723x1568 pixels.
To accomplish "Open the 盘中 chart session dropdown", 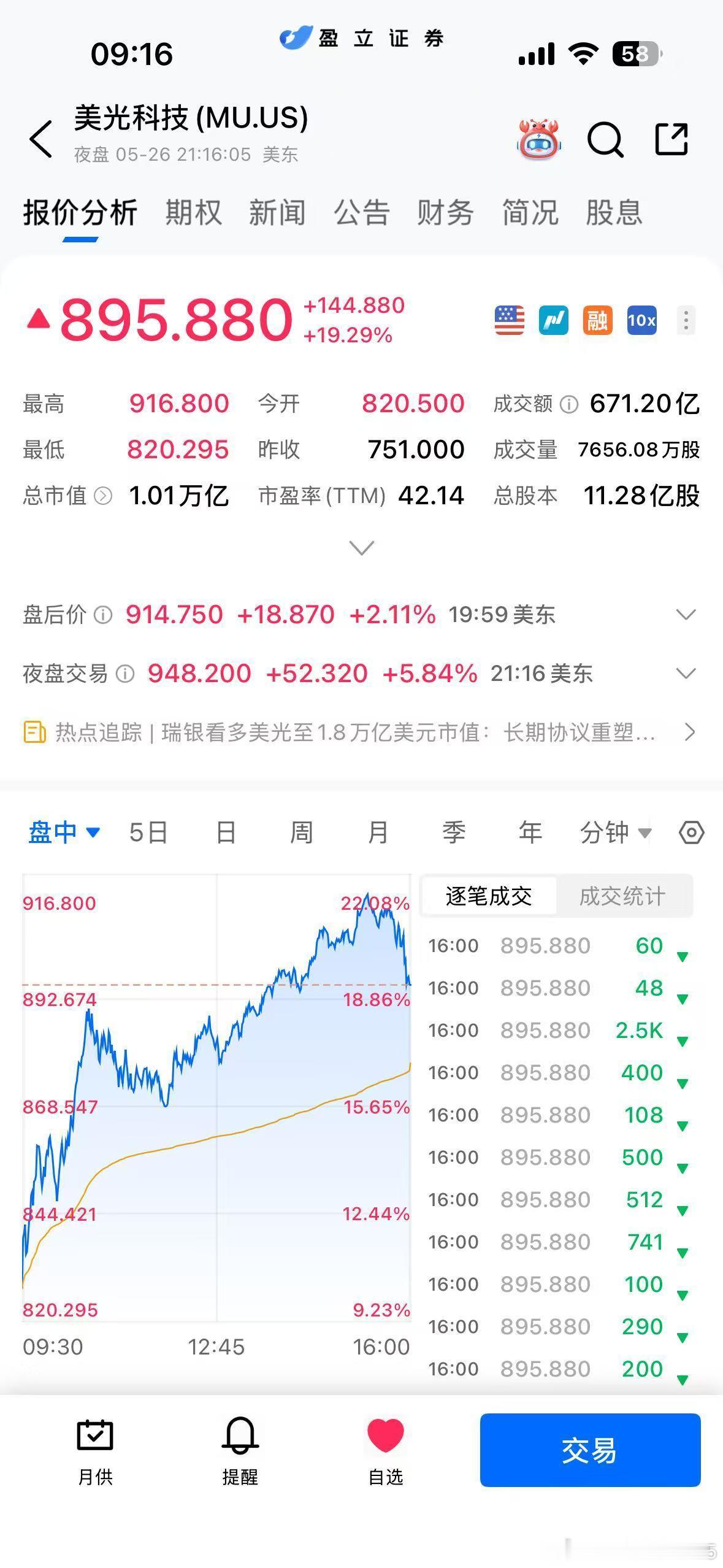I will click(x=64, y=832).
